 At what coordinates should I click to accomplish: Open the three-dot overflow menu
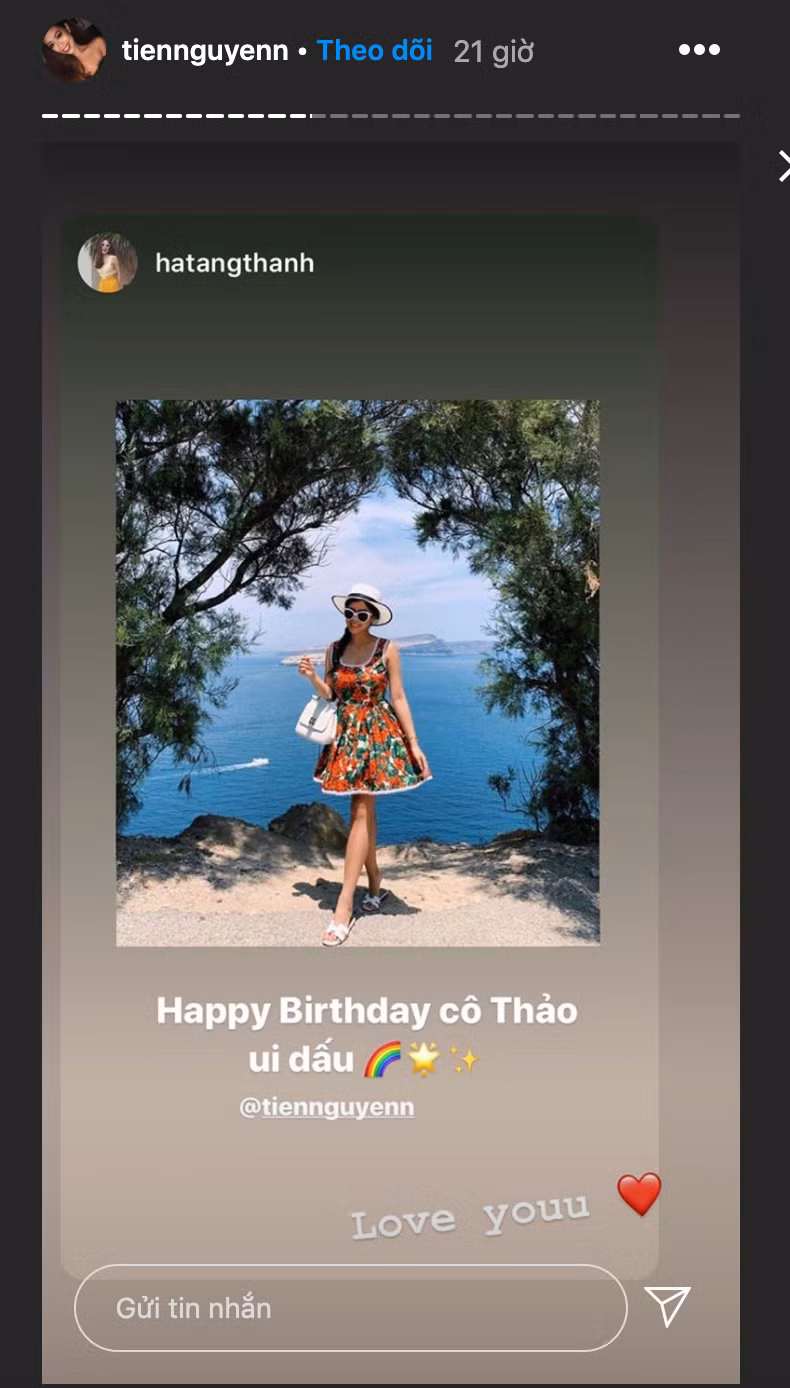(x=699, y=50)
